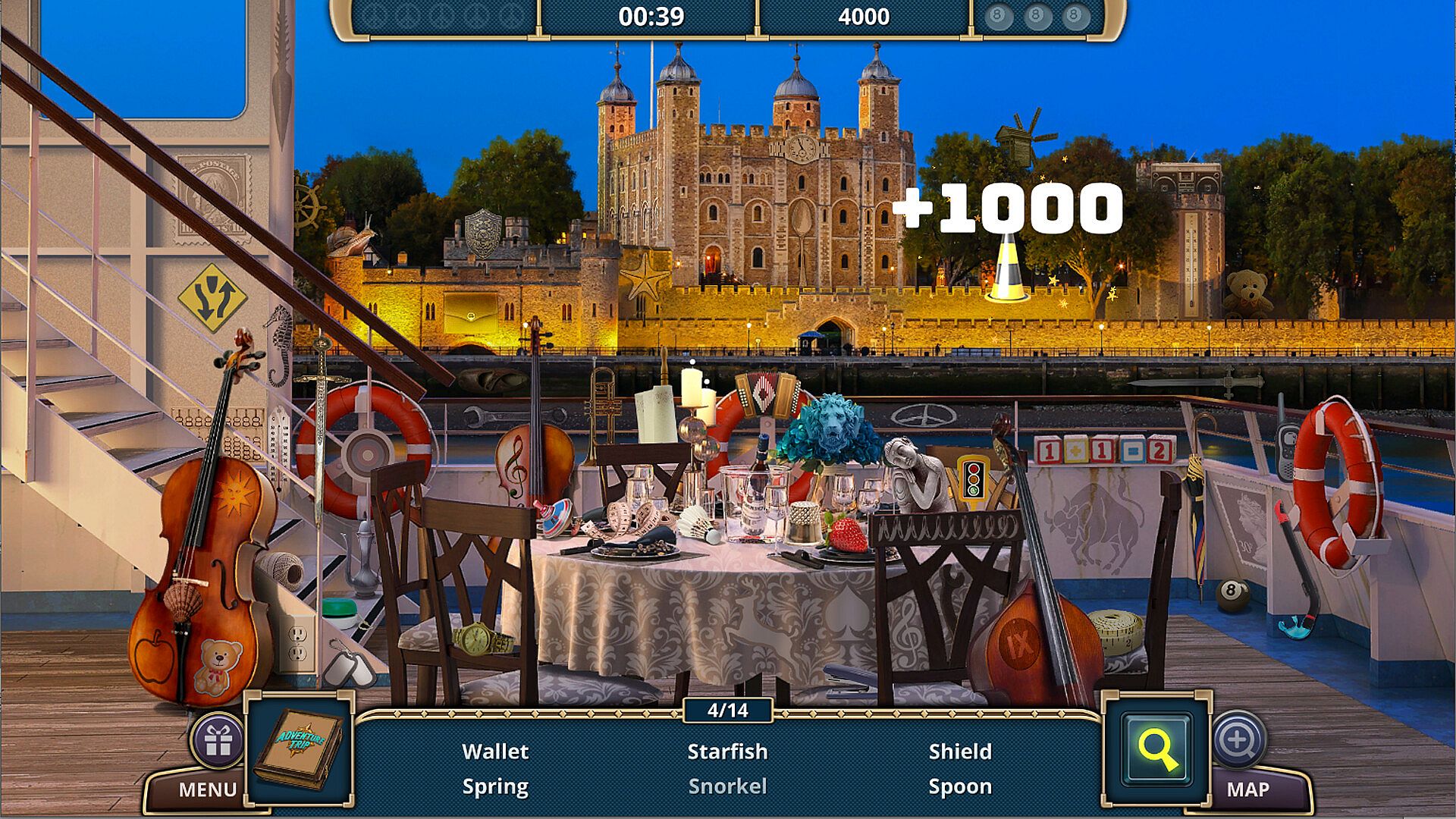Open the MENU button
The height and width of the screenshot is (819, 1456).
coord(206,789)
